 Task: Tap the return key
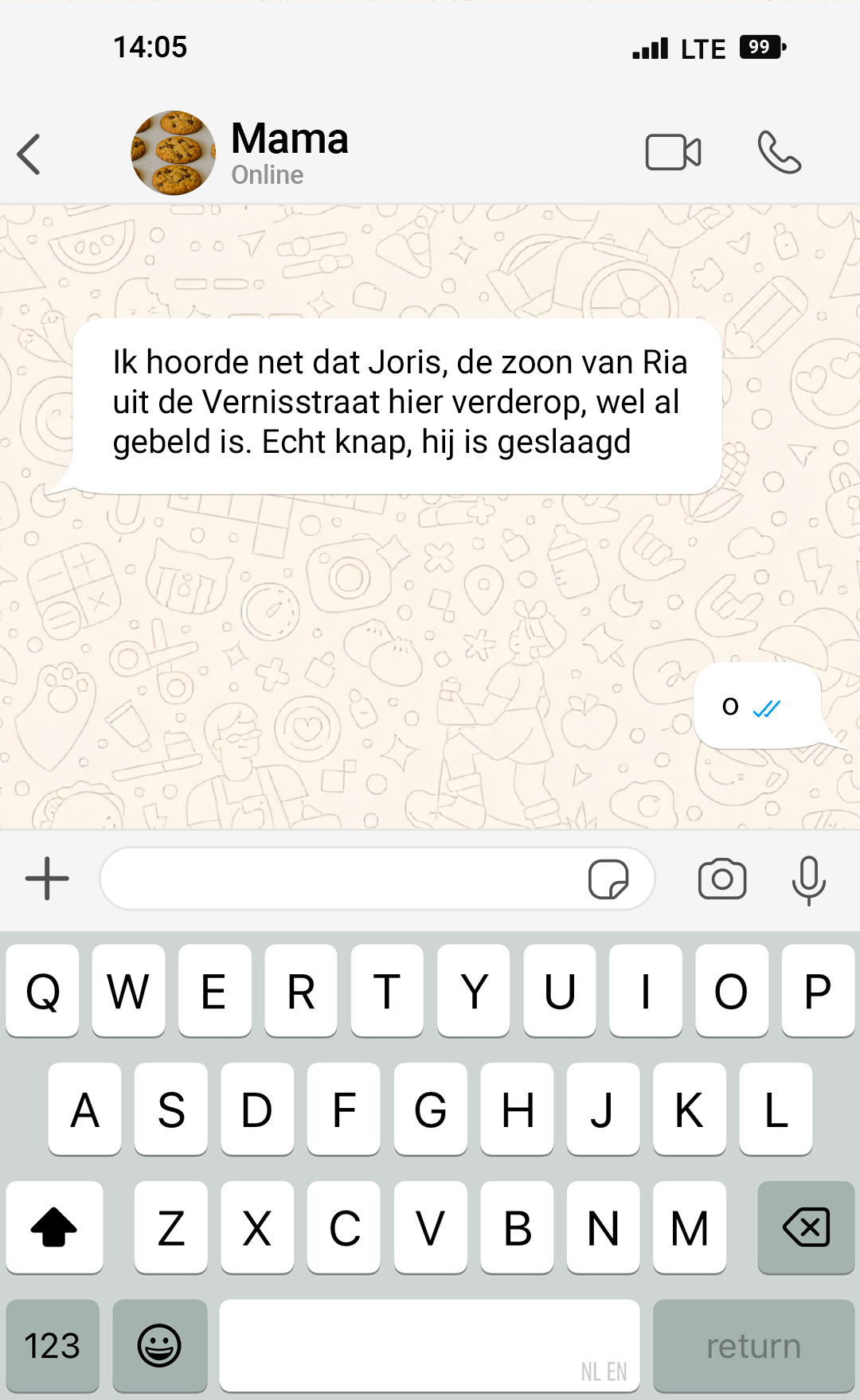coord(753,1346)
